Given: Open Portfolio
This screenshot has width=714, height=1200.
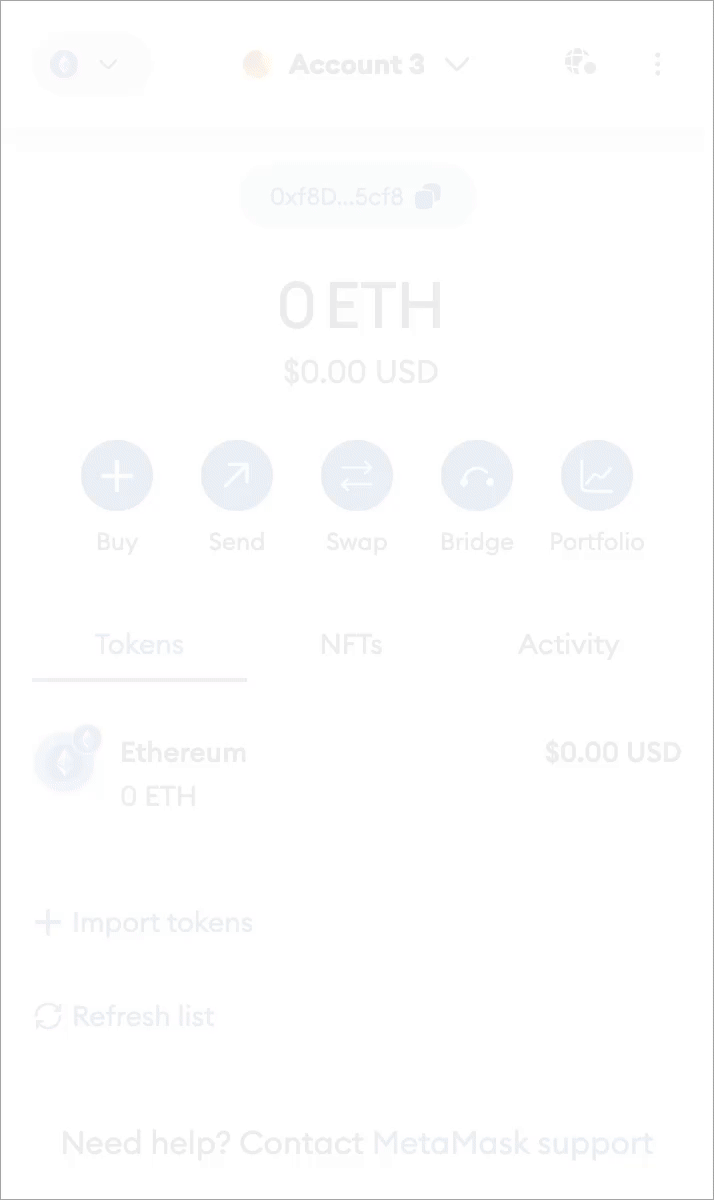Looking at the screenshot, I should 597,476.
